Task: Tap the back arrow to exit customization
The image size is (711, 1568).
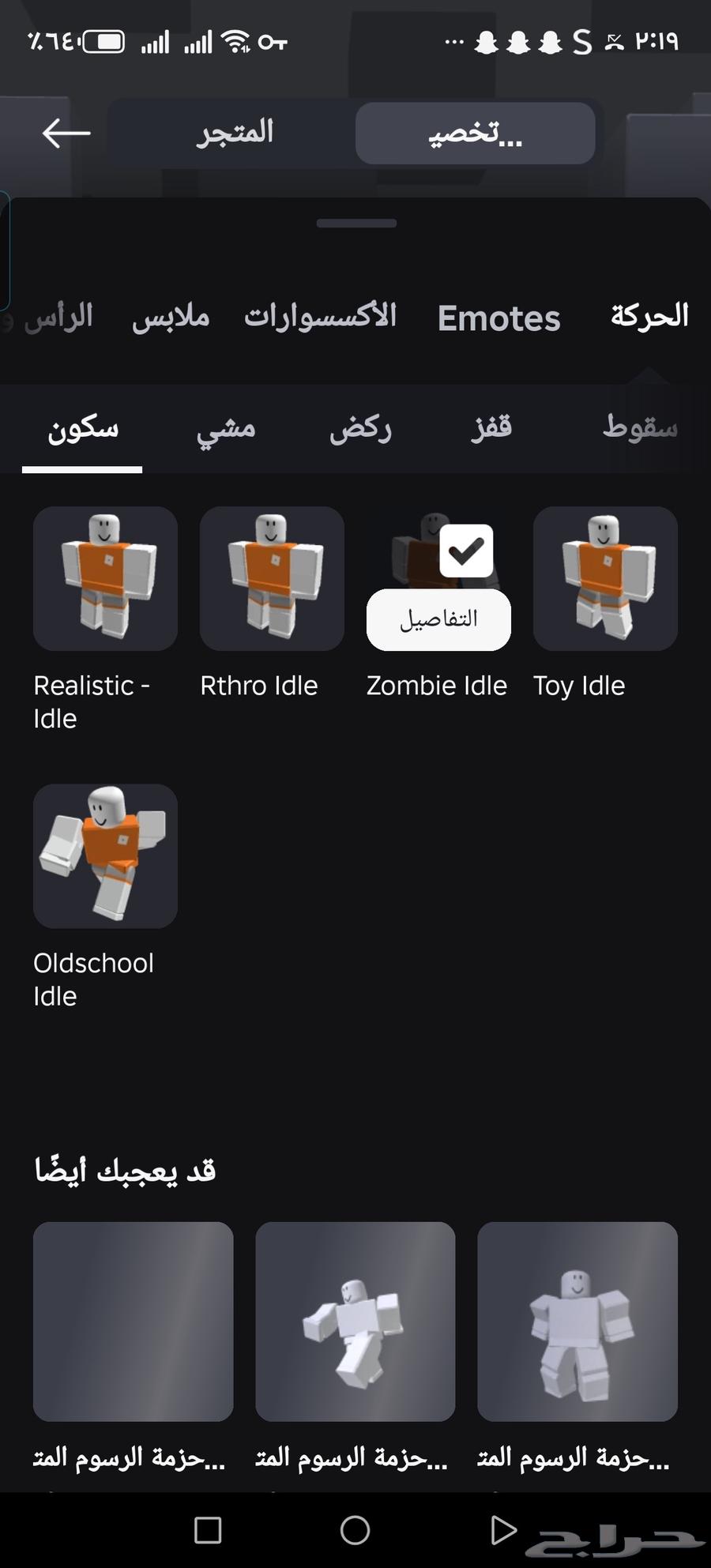Action: pos(63,133)
